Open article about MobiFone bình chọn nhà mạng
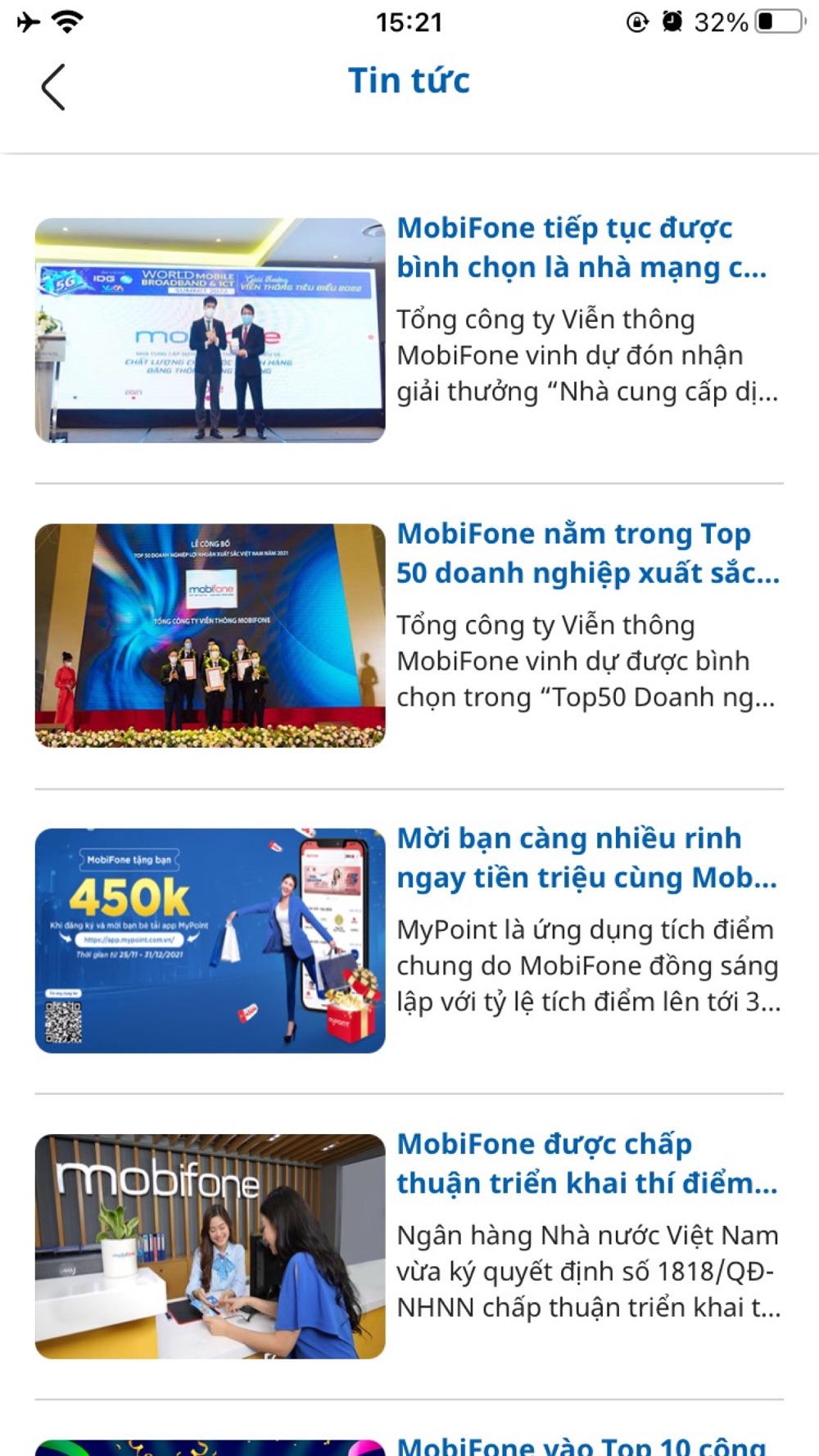Screen dimensions: 819x1456 click(x=581, y=247)
